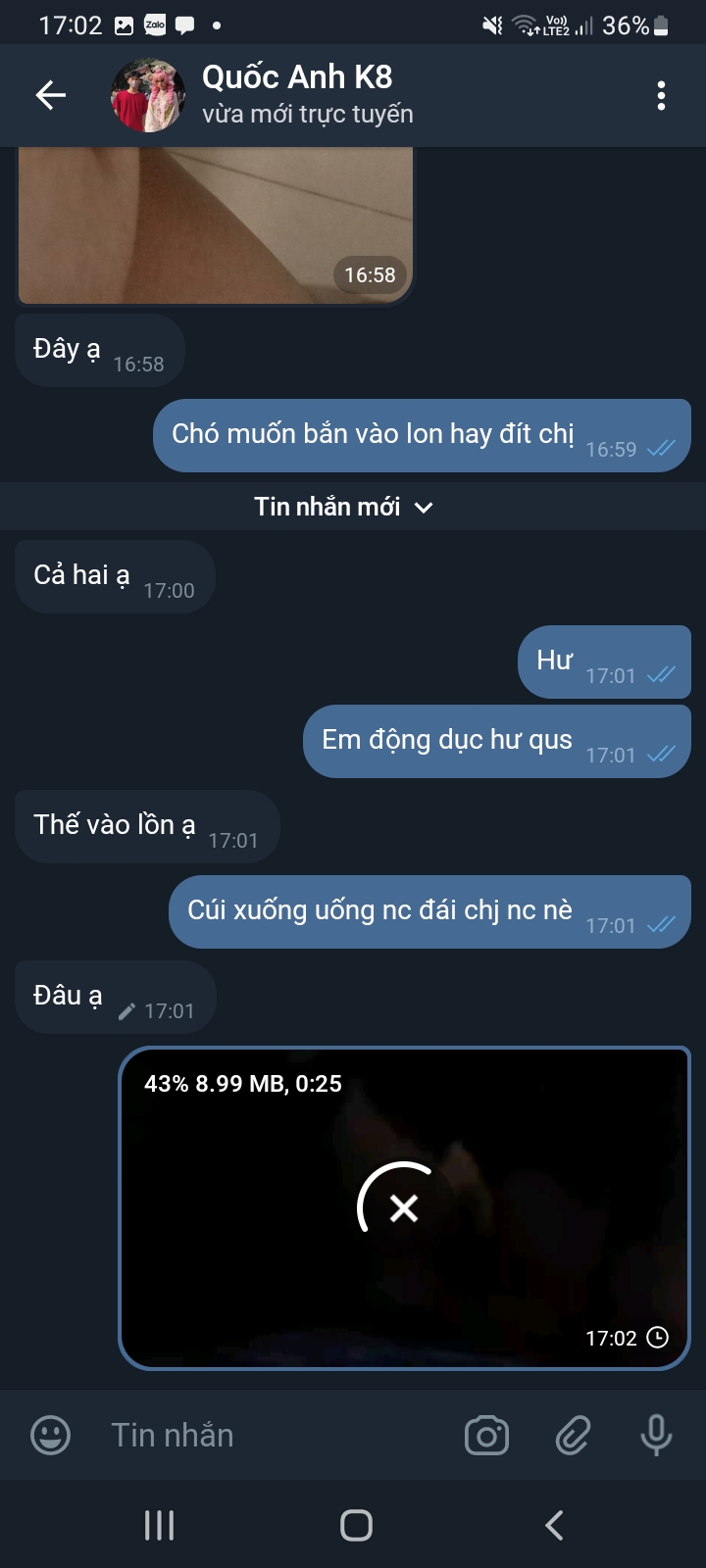The height and width of the screenshot is (1568, 706).
Task: Cancel the video upload in progress
Action: point(403,1208)
